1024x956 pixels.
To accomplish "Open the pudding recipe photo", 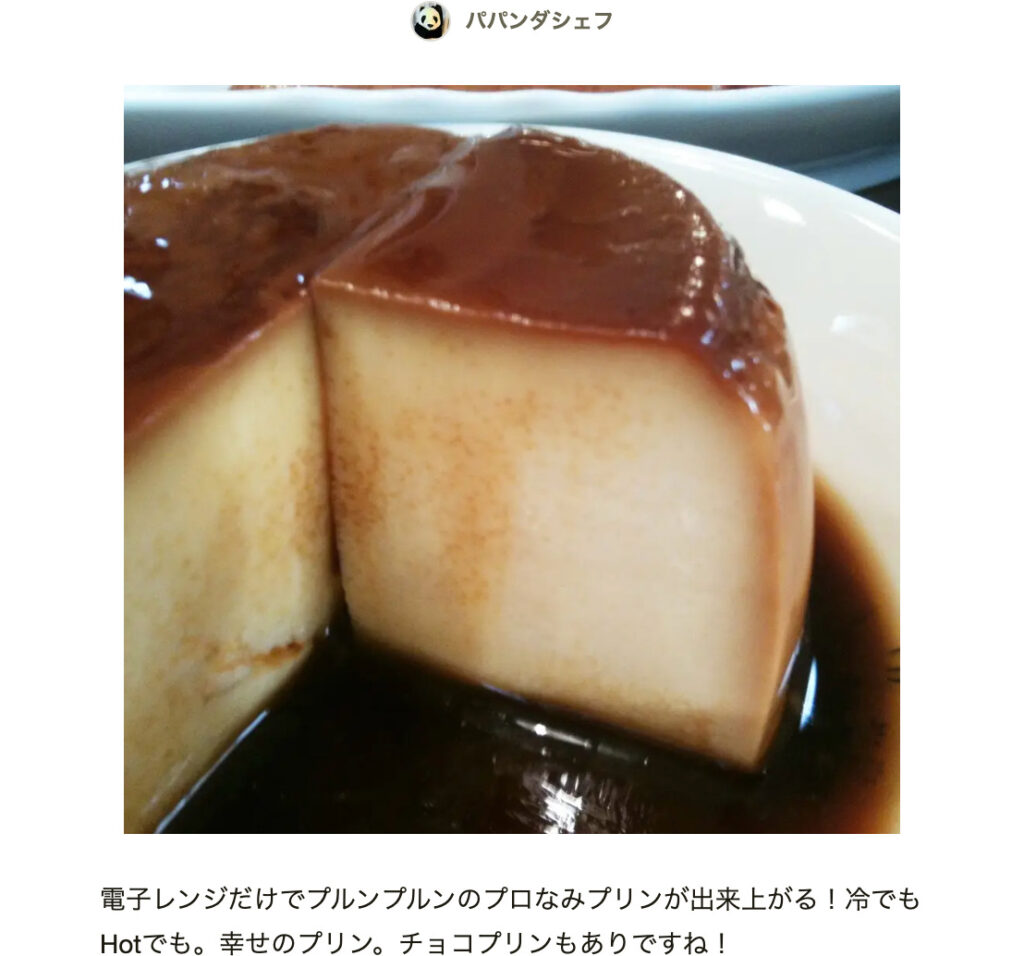I will 511,459.
